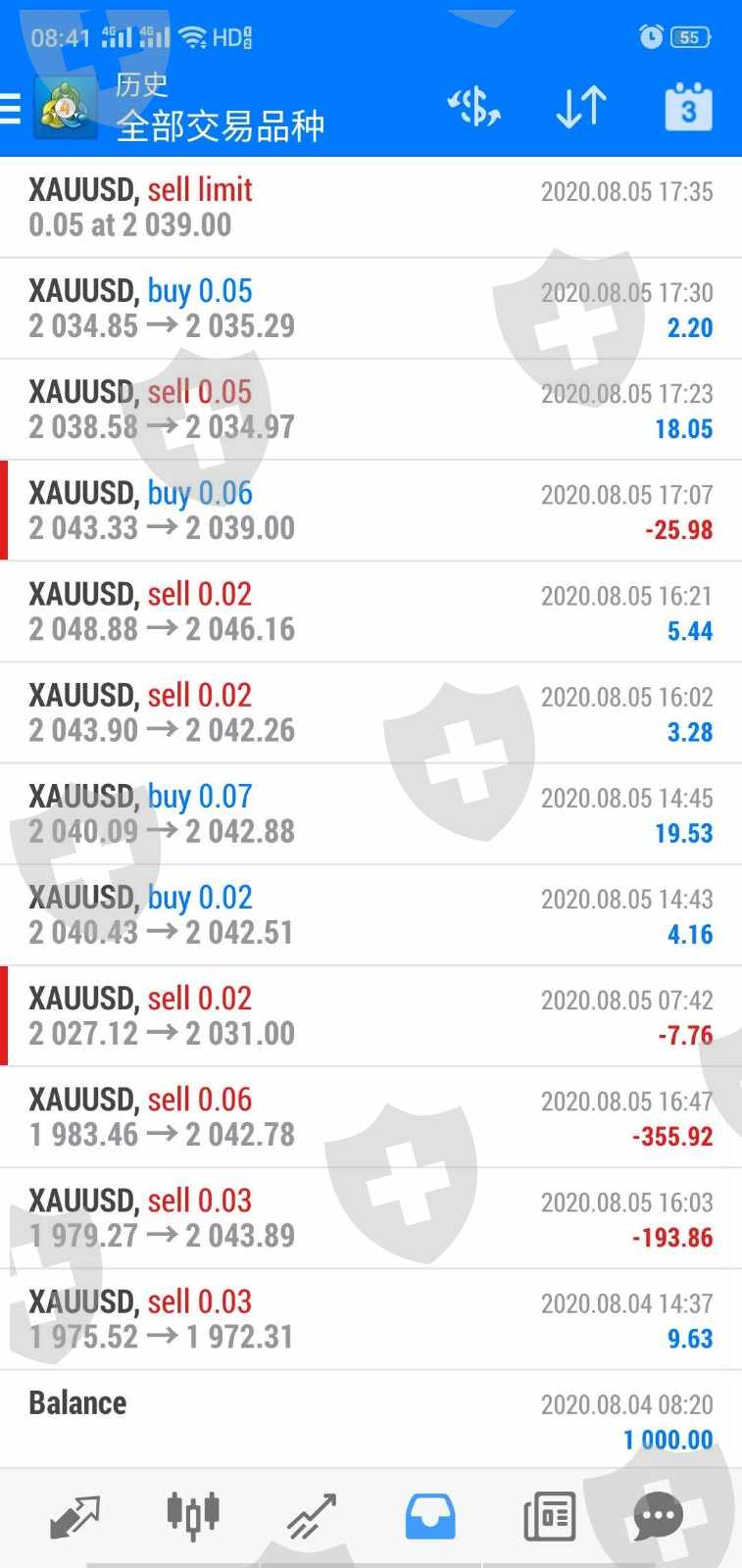The height and width of the screenshot is (1568, 742).
Task: Switch to the Chart tab
Action: tap(192, 1516)
